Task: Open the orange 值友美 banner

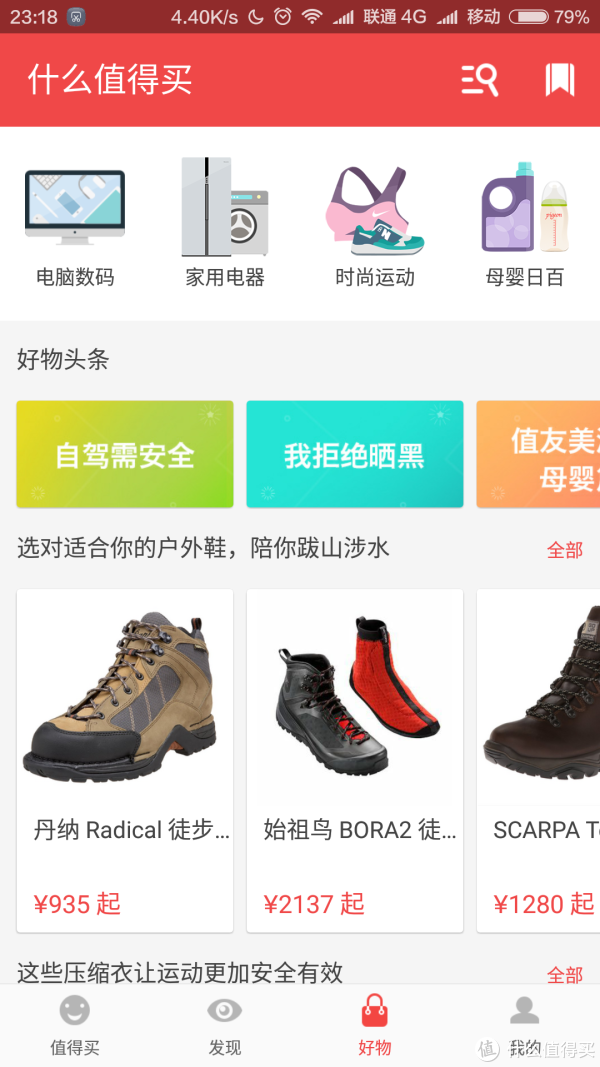Action: pos(540,455)
